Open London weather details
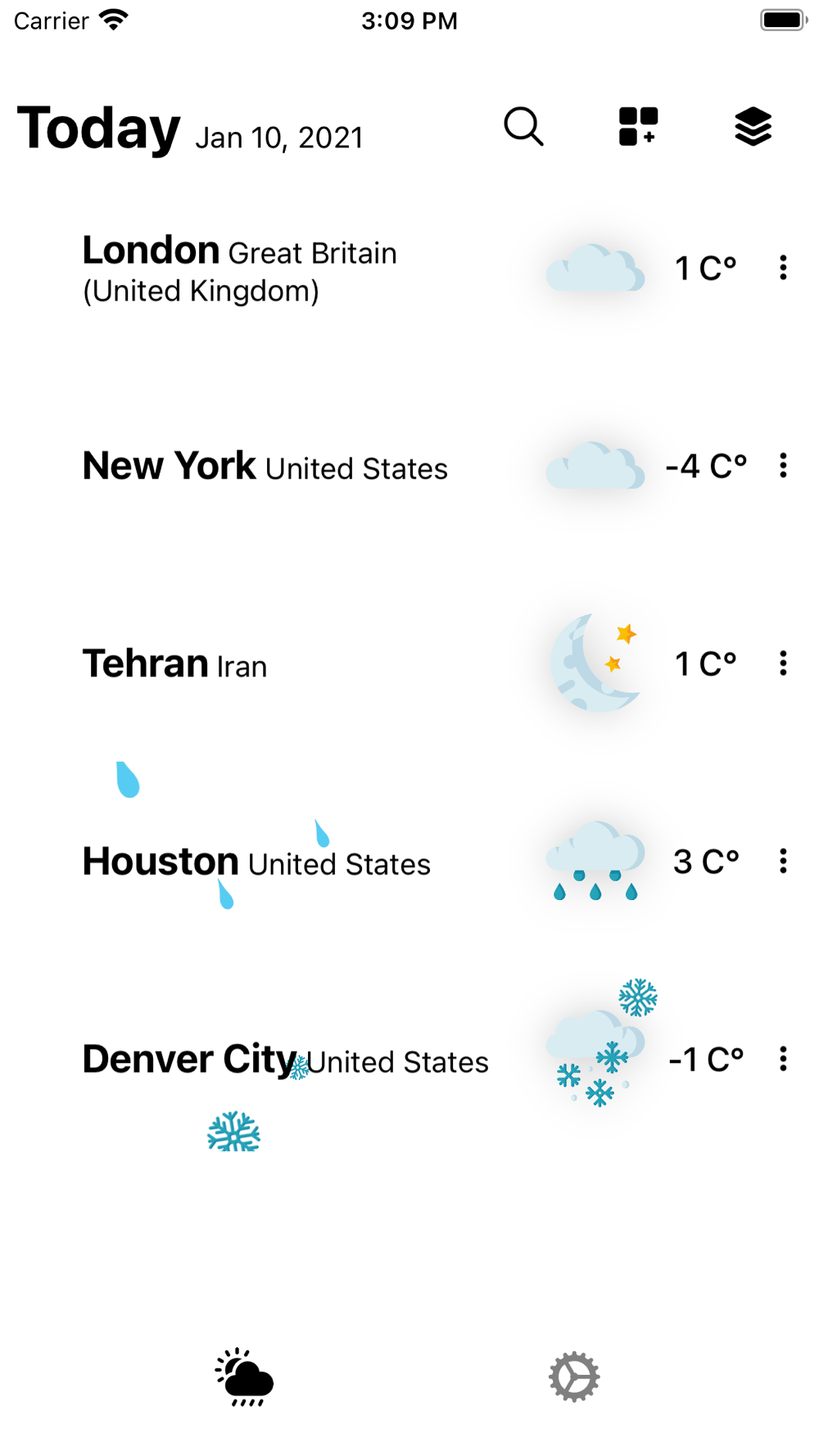Image resolution: width=819 pixels, height=1456 pixels. click(x=409, y=269)
